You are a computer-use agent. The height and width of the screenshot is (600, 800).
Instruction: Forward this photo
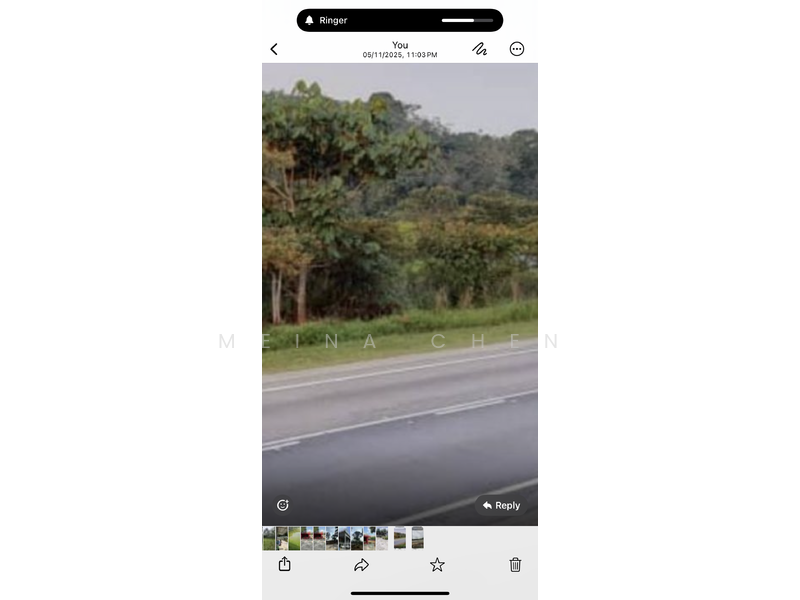click(361, 565)
